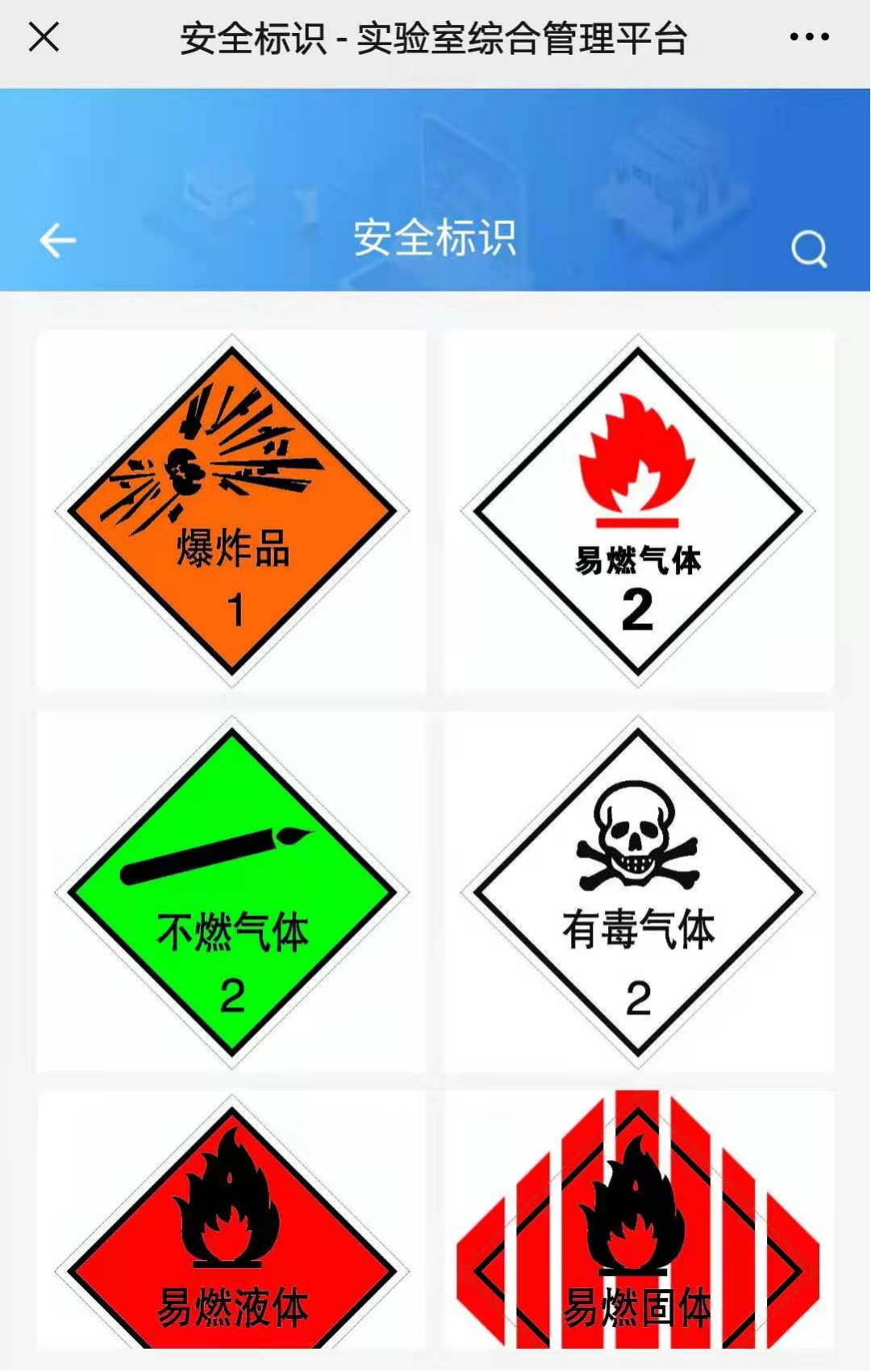Close the web page with the X
The height and width of the screenshot is (1372, 871).
click(44, 37)
